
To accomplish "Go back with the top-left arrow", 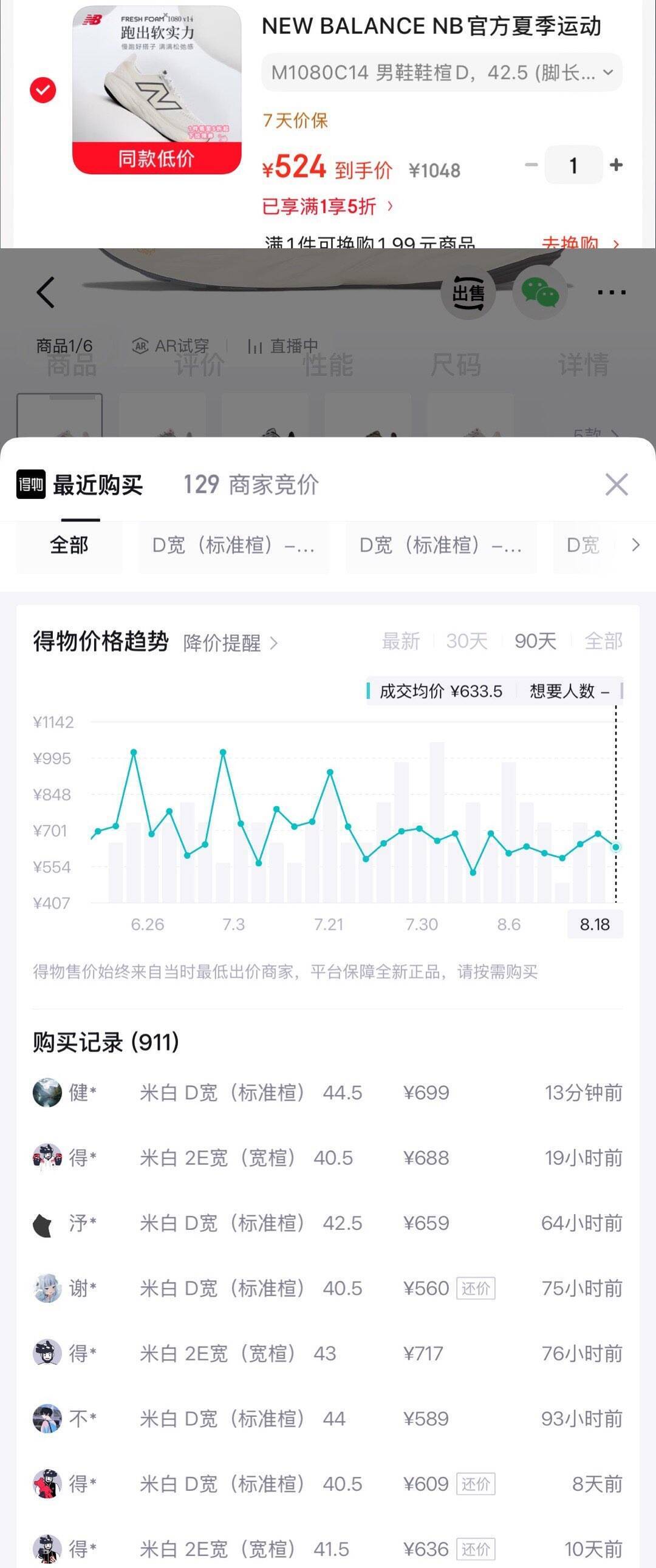I will point(46,292).
